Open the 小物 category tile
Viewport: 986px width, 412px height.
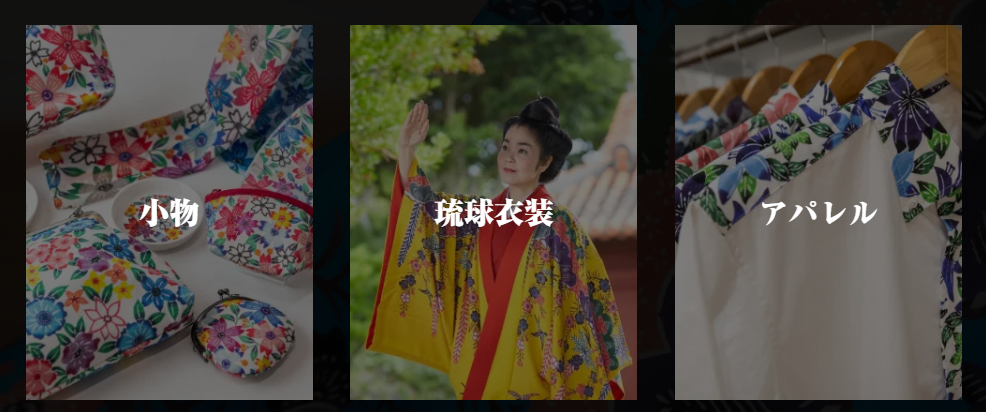(x=169, y=212)
